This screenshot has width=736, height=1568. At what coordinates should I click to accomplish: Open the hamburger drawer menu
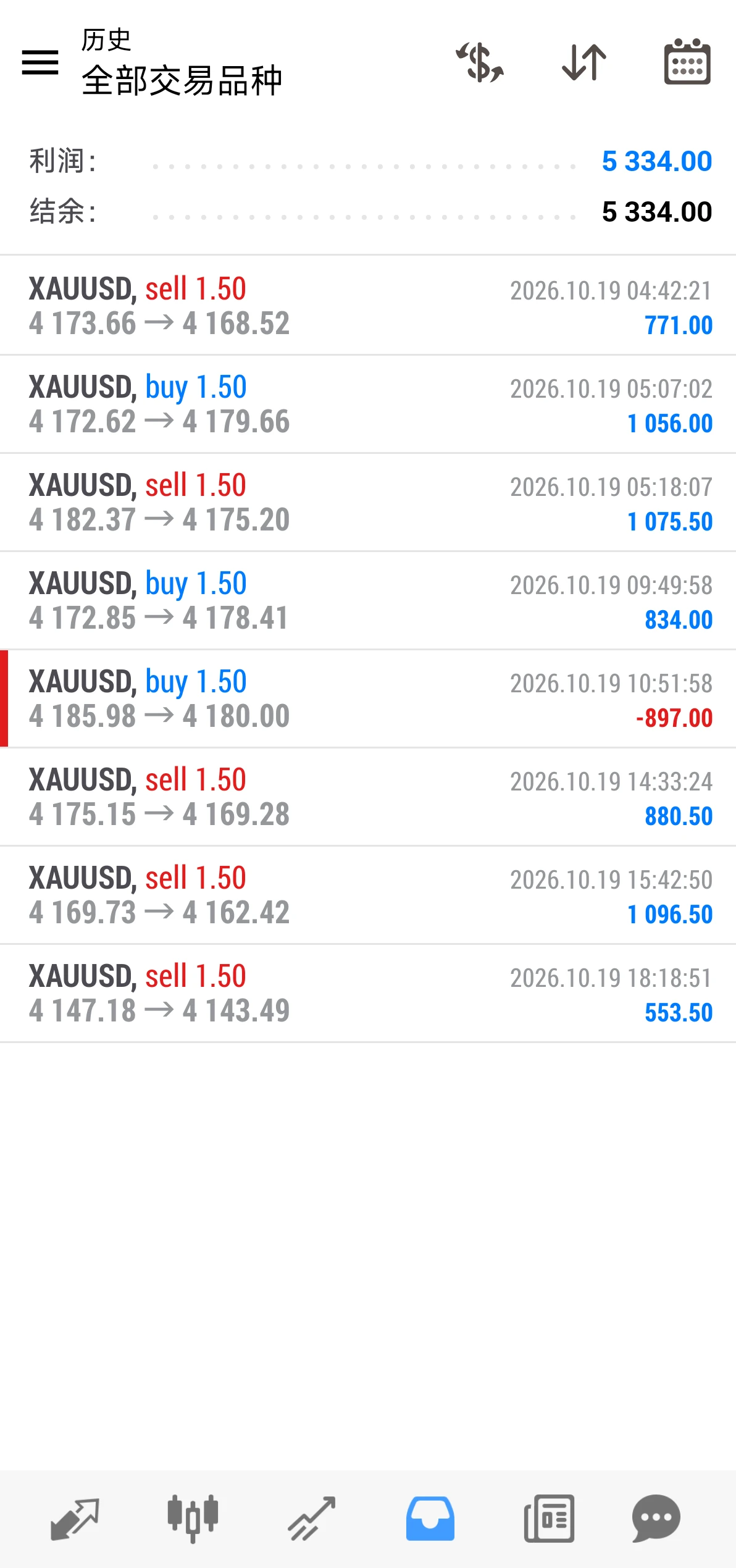pos(40,62)
